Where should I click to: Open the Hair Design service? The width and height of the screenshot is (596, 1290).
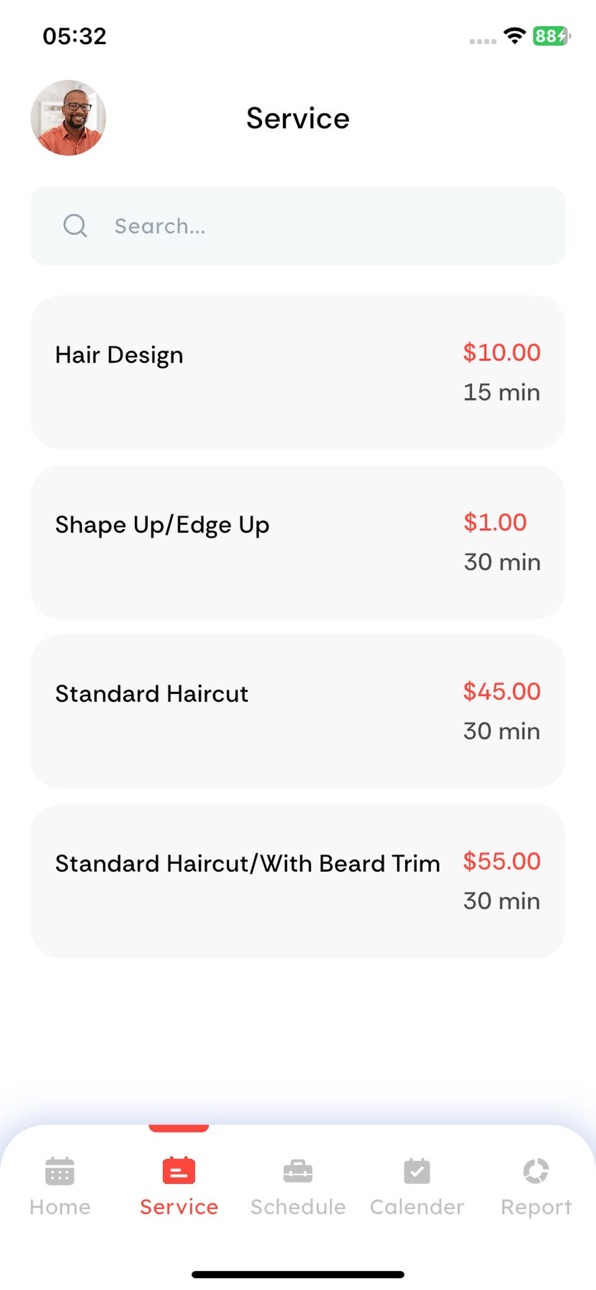(x=298, y=372)
